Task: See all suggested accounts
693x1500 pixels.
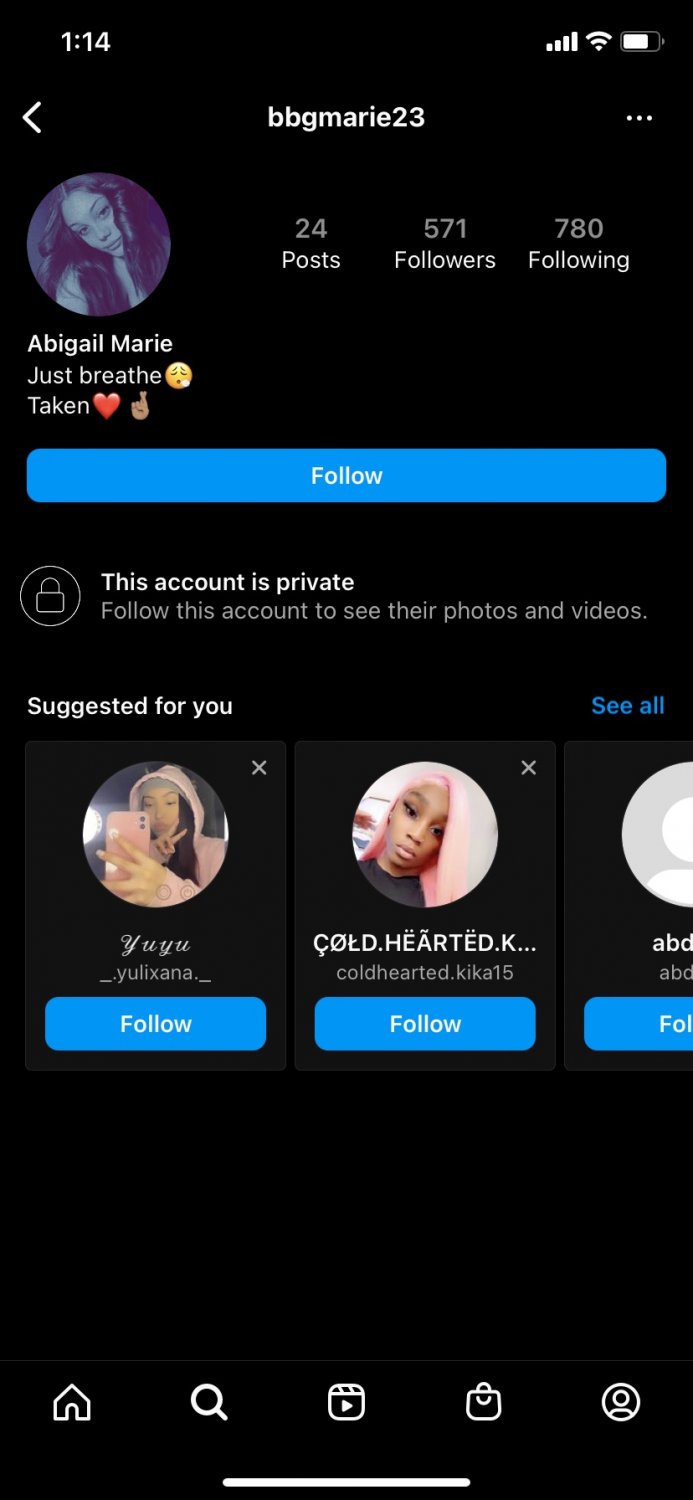Action: [x=627, y=706]
